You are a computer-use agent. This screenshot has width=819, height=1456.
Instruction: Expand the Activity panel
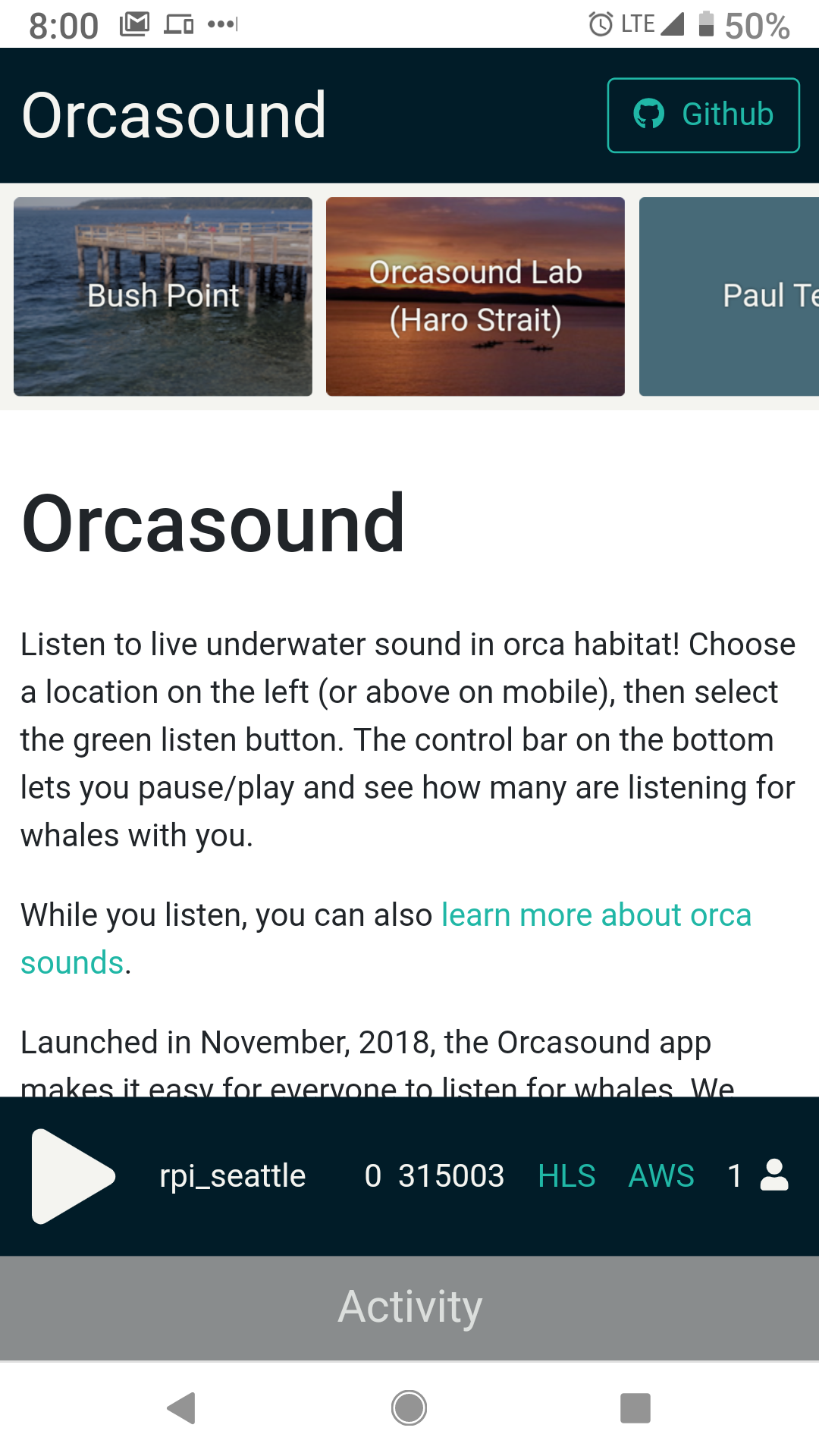409,1308
